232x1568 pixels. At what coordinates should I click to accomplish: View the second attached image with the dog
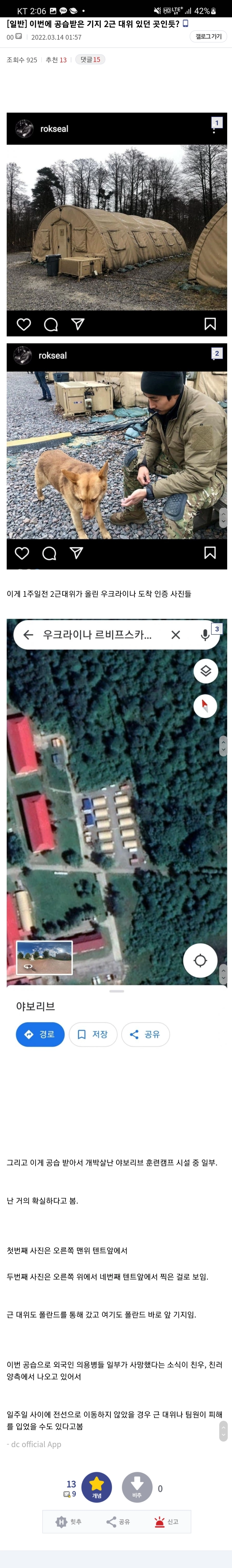click(x=117, y=455)
